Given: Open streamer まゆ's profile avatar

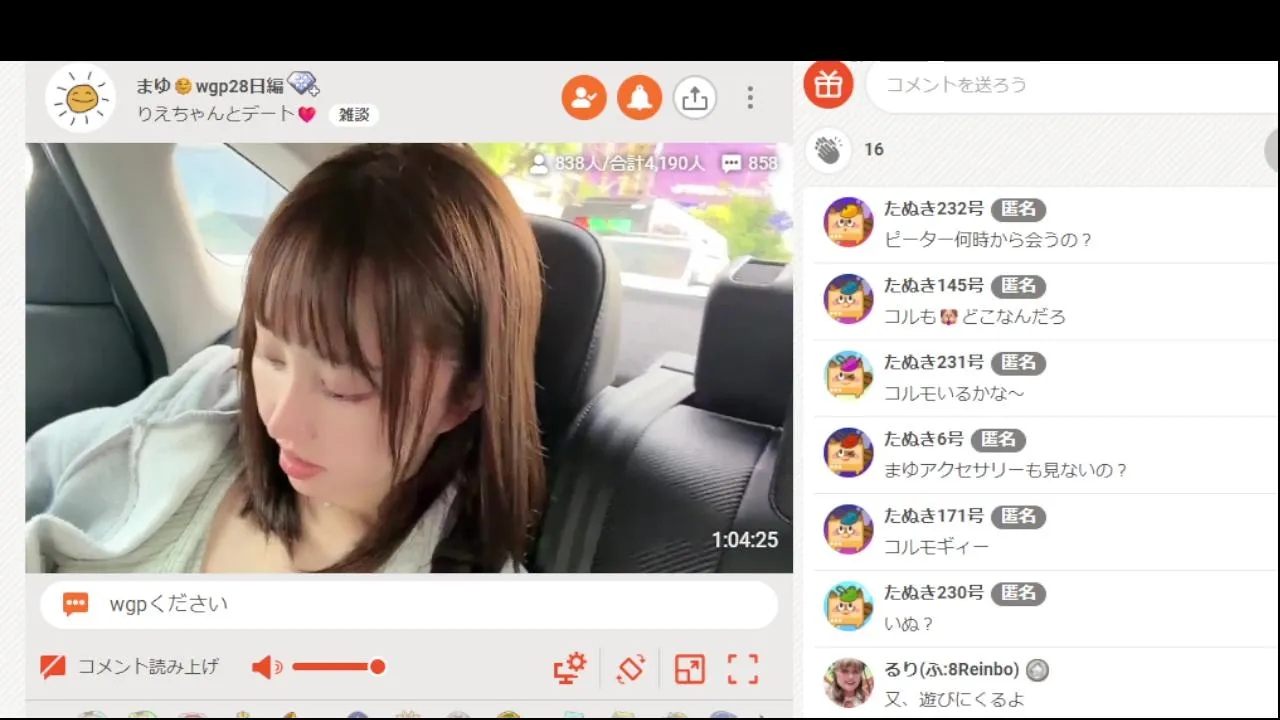Looking at the screenshot, I should 81,98.
